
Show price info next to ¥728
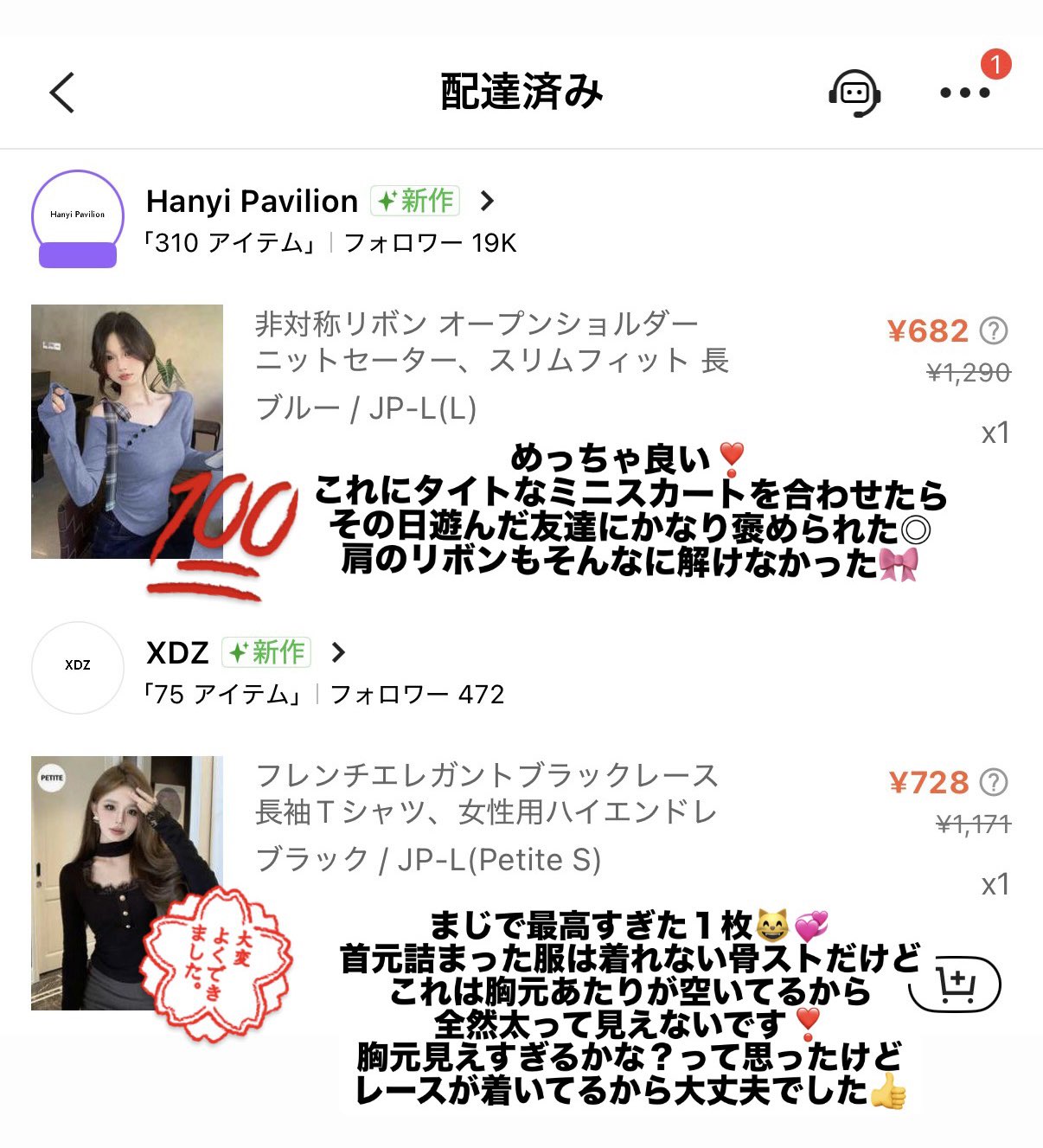pos(994,782)
